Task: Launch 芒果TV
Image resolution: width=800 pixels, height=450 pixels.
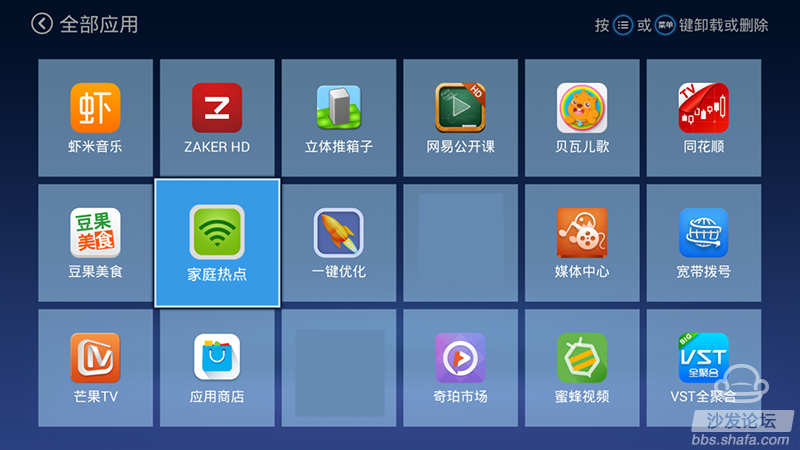Action: (x=95, y=367)
